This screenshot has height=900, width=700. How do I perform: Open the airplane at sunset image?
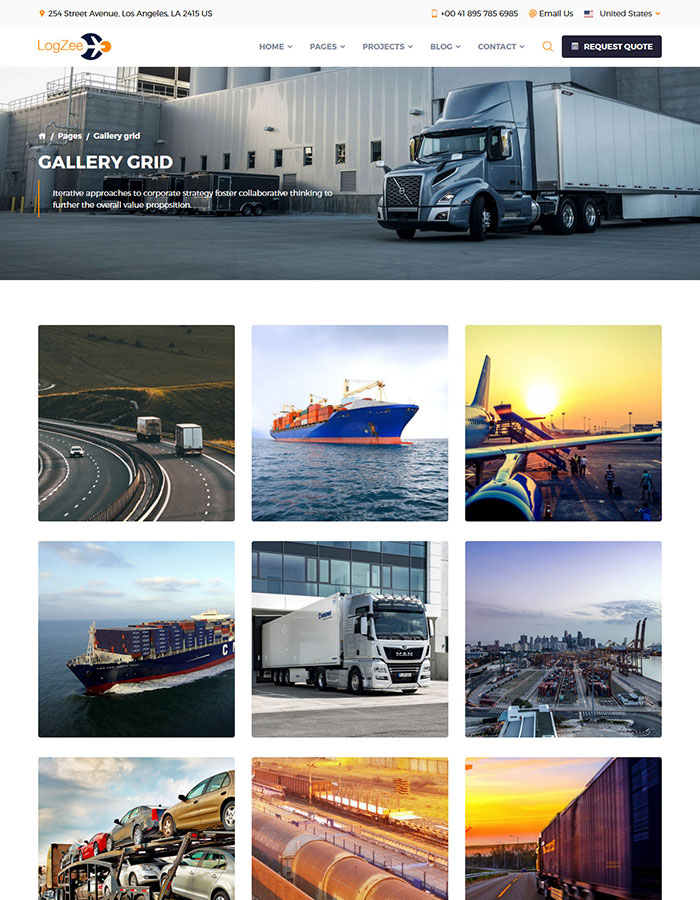click(x=563, y=423)
